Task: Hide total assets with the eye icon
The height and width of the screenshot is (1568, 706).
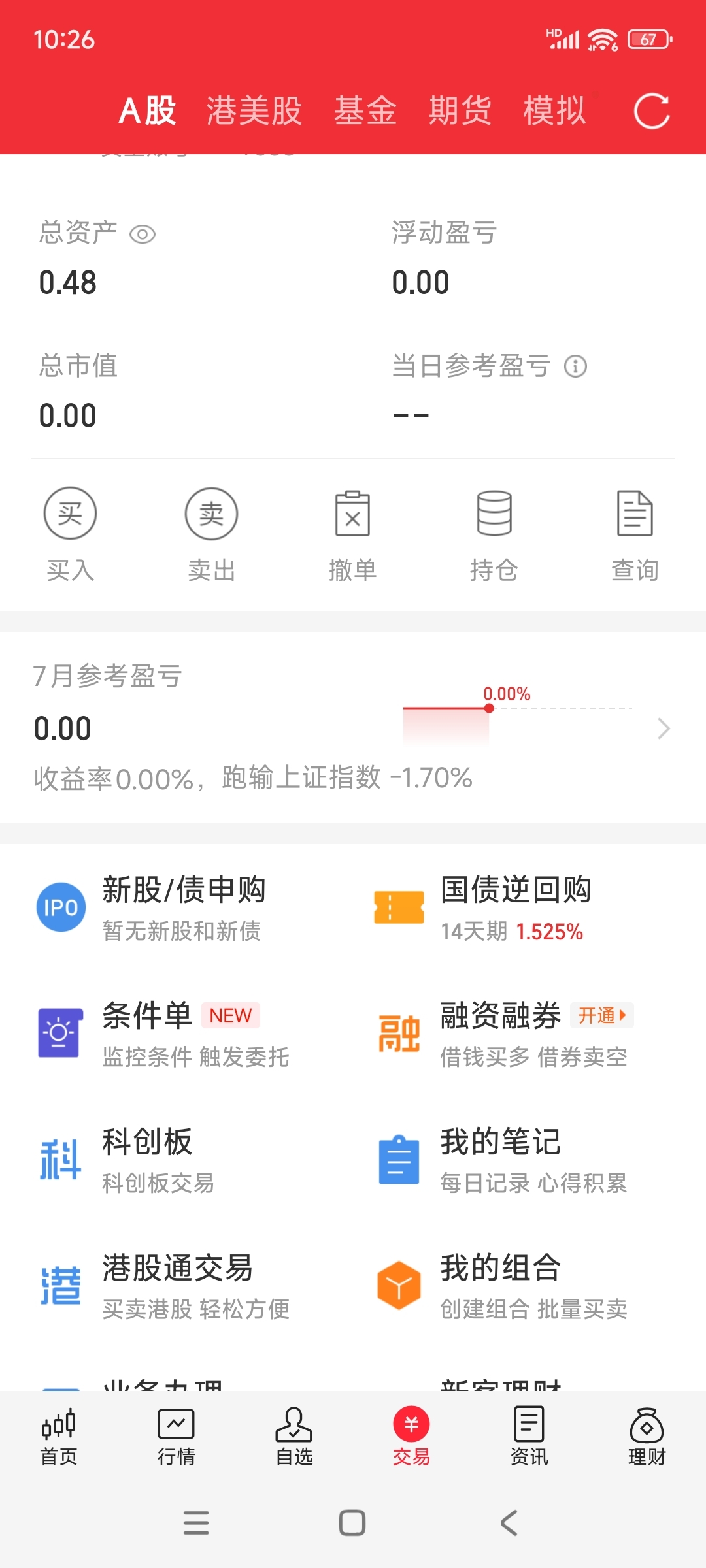Action: point(143,234)
